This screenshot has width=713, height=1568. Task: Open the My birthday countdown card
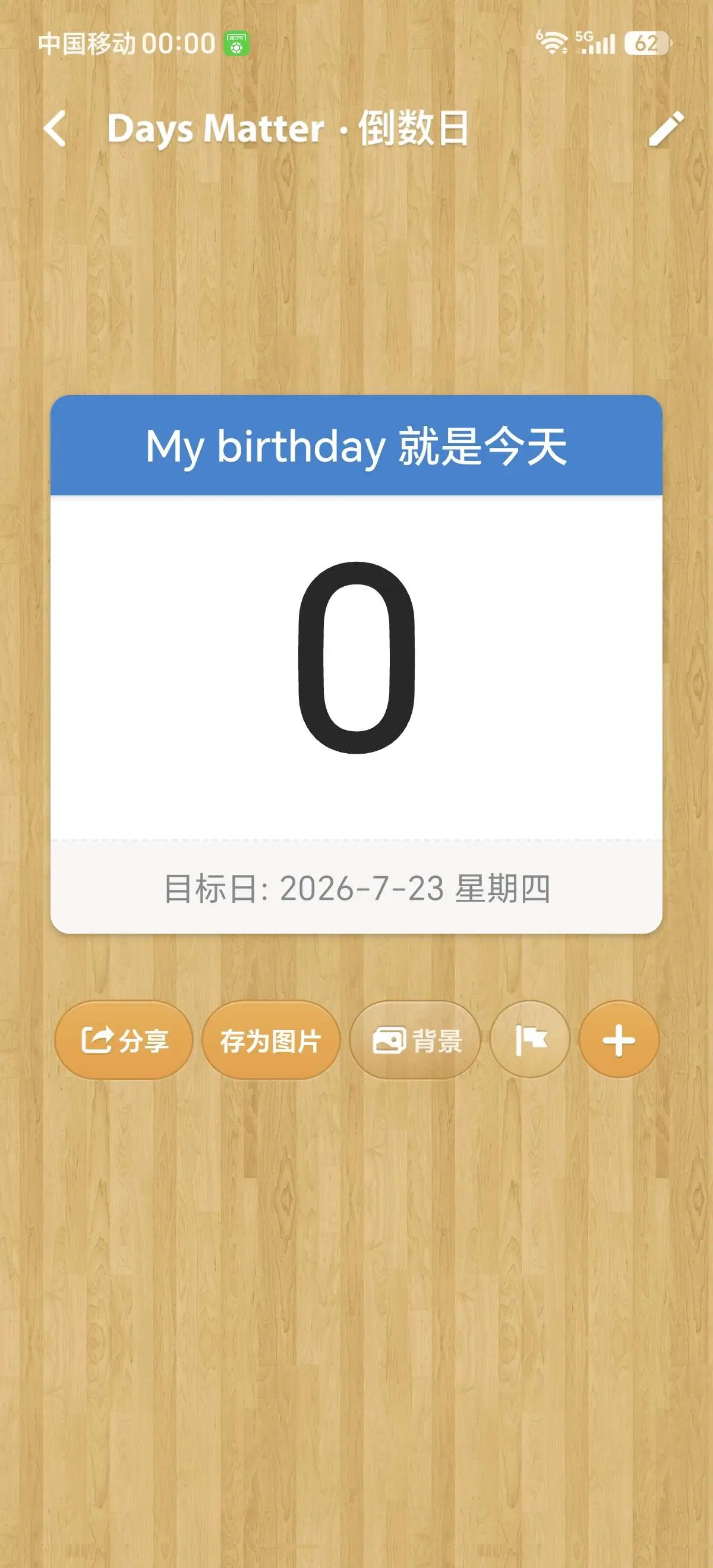click(356, 664)
